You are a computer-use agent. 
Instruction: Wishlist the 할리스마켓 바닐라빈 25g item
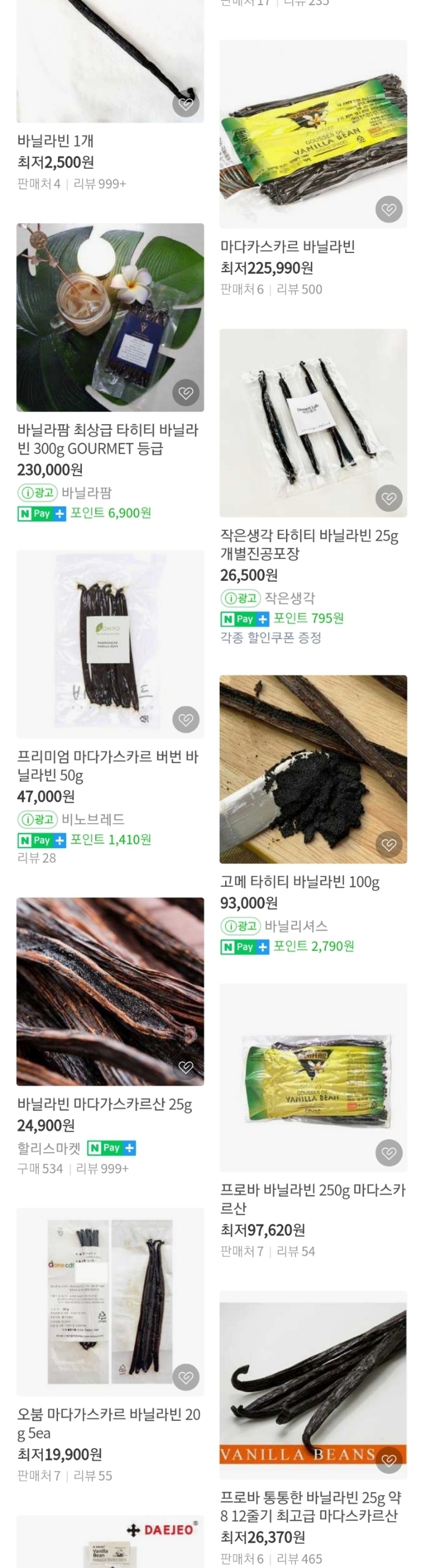click(x=186, y=1068)
